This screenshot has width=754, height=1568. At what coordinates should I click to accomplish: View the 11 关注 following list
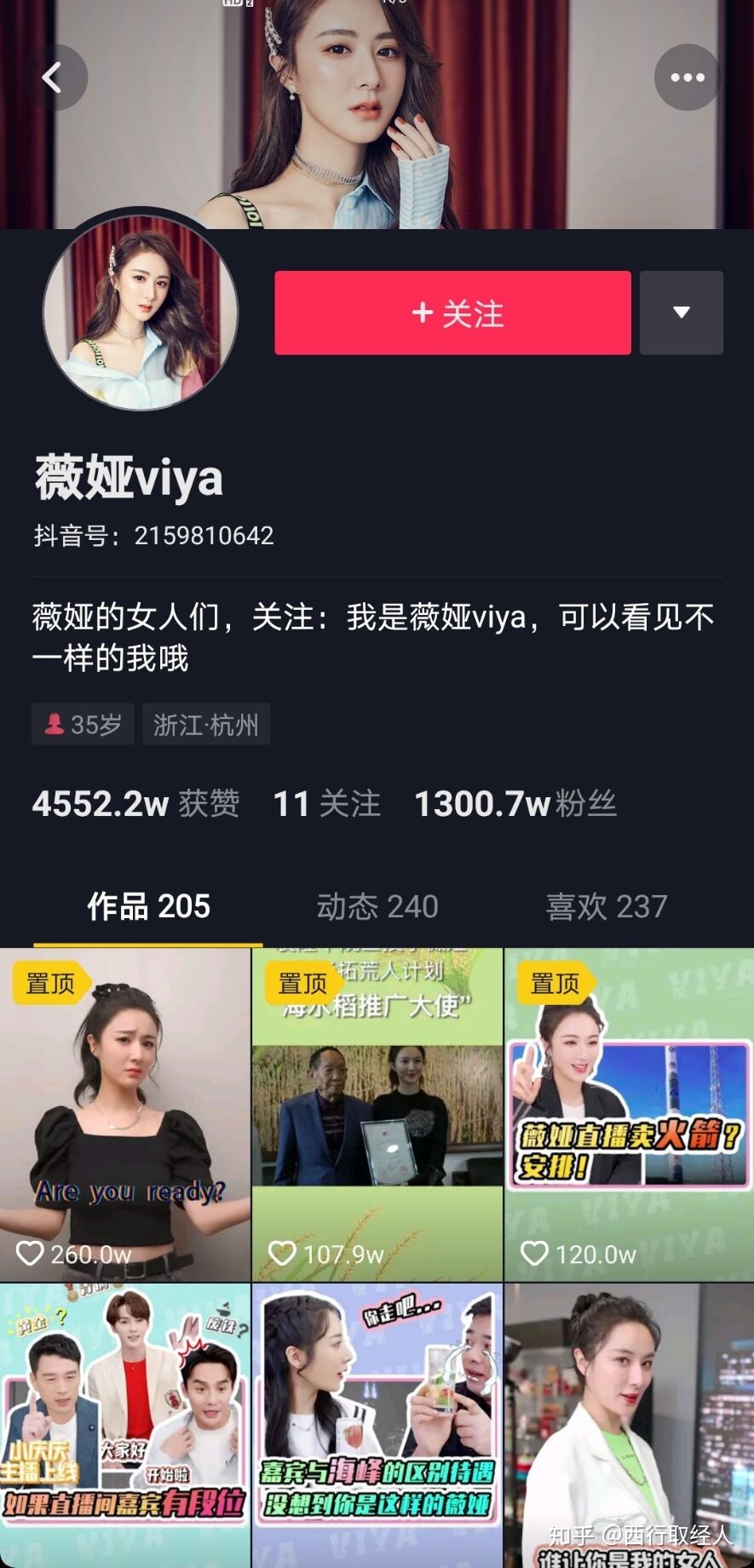point(326,804)
